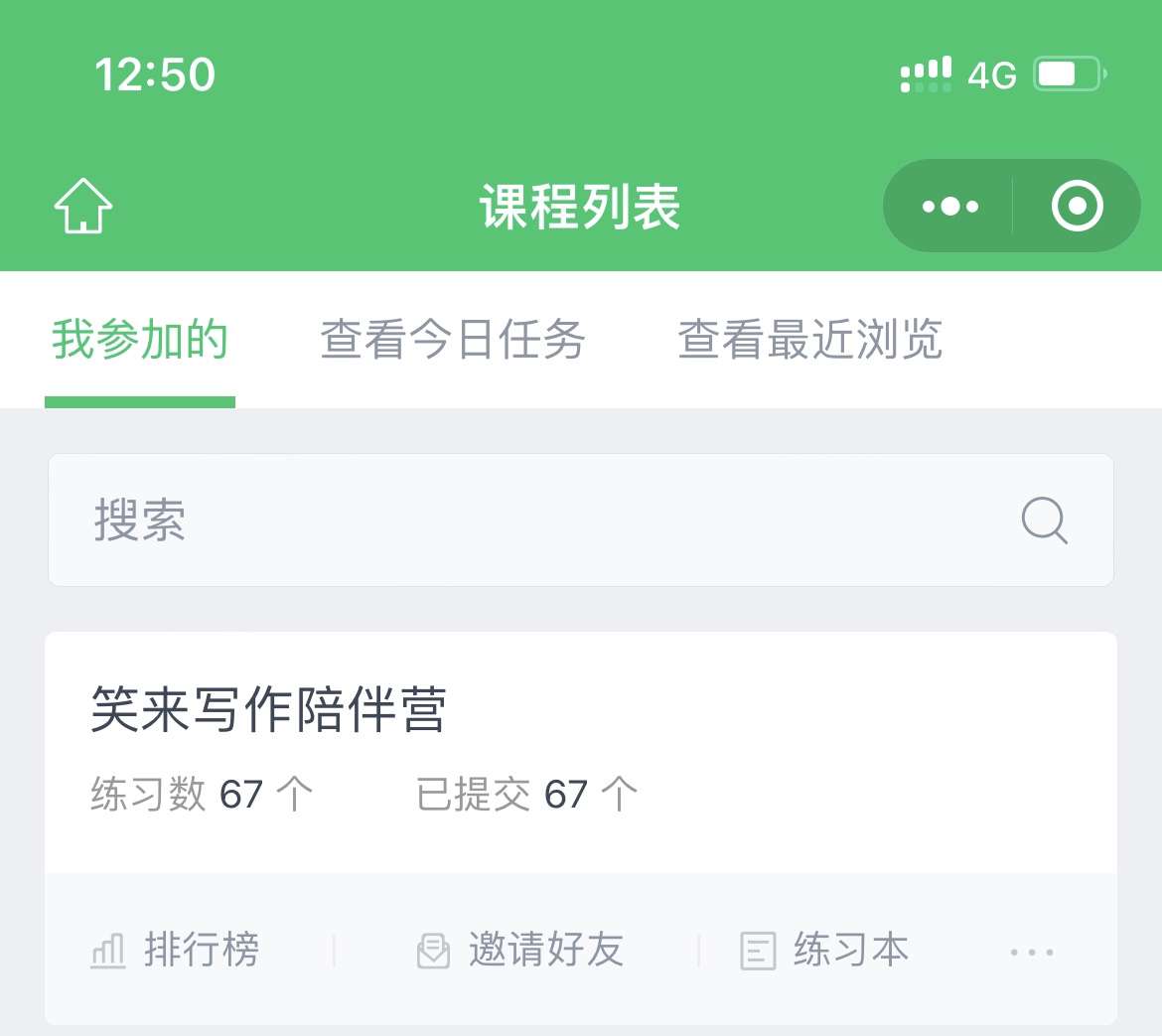Viewport: 1162px width, 1036px height.
Task: Tap the 搜索 search field
Action: (x=536, y=519)
